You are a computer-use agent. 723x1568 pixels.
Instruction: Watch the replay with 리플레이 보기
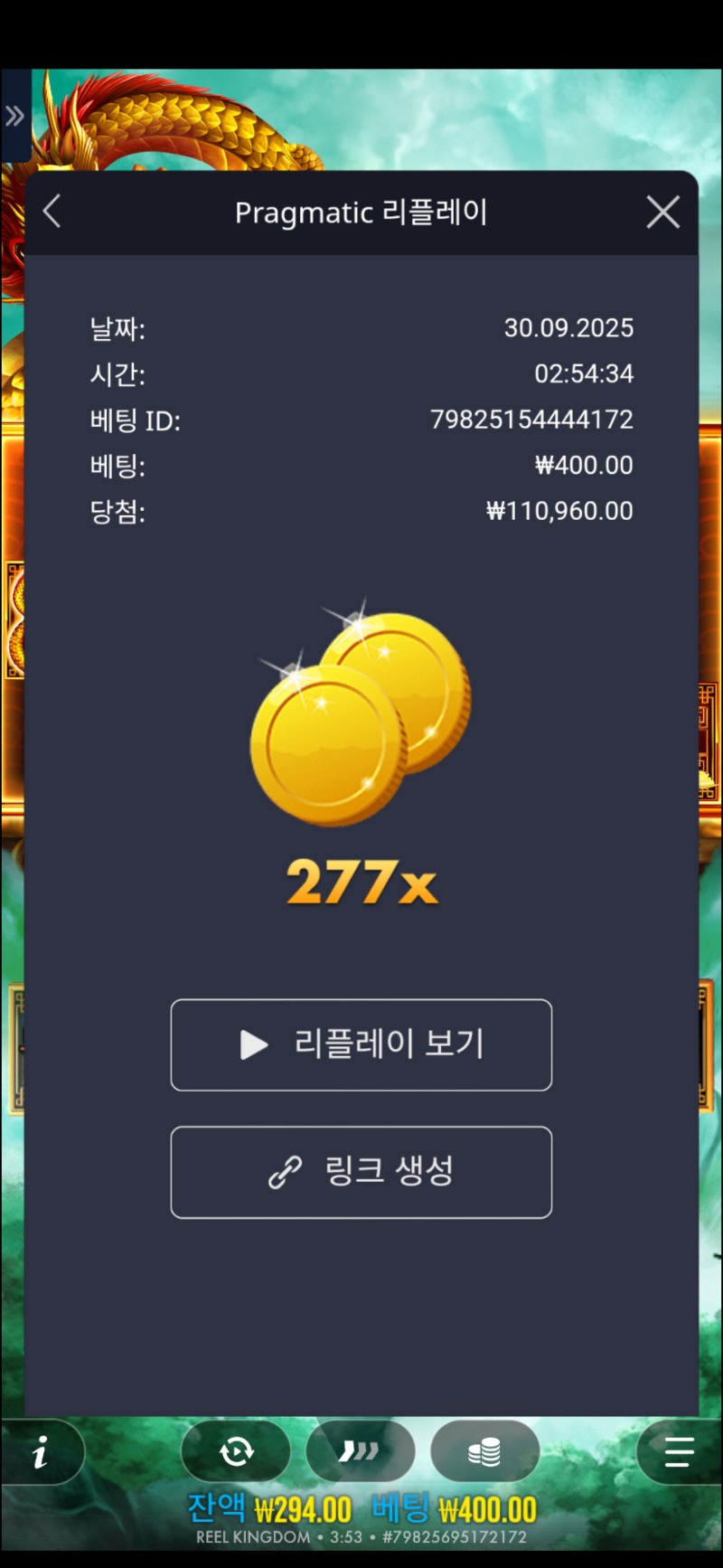click(361, 1044)
